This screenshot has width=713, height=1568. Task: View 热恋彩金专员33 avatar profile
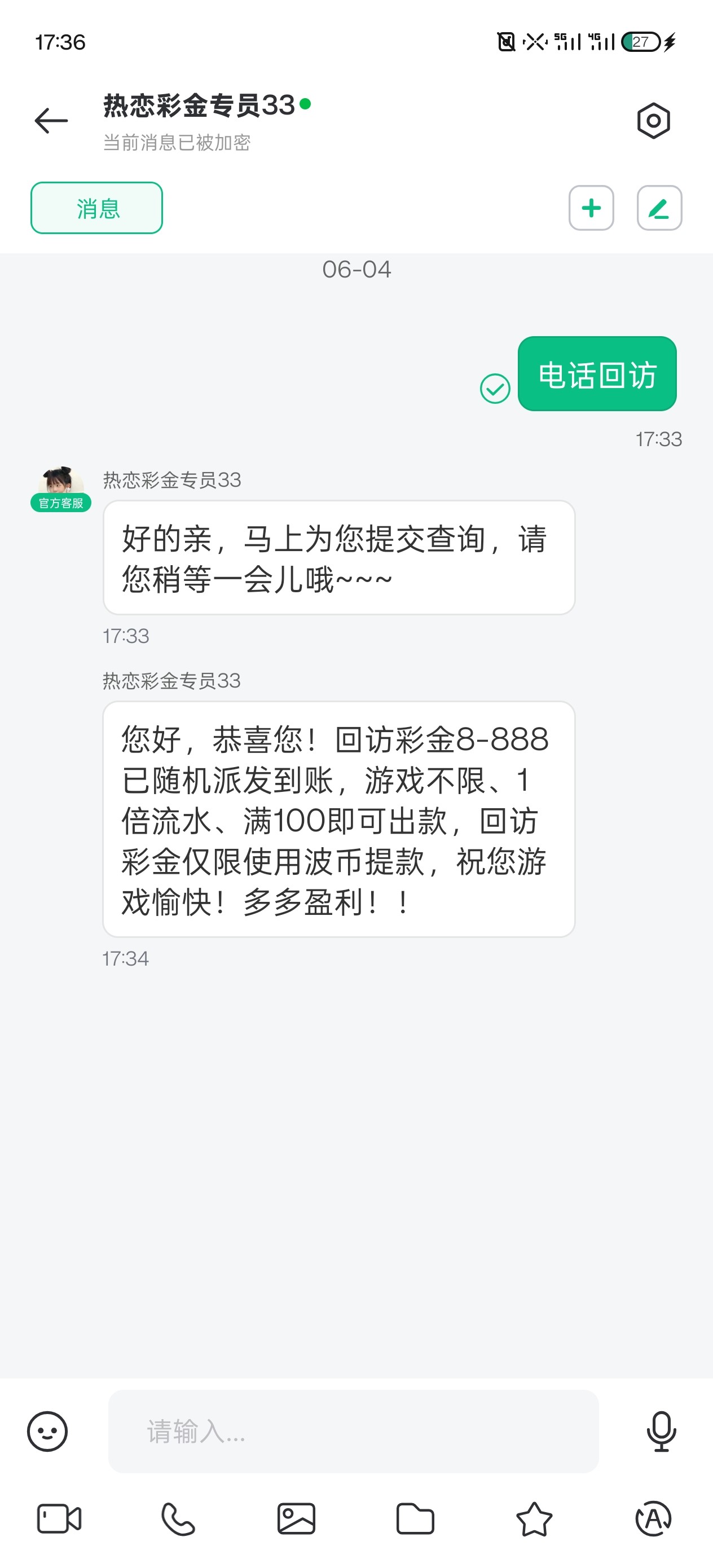click(x=60, y=484)
